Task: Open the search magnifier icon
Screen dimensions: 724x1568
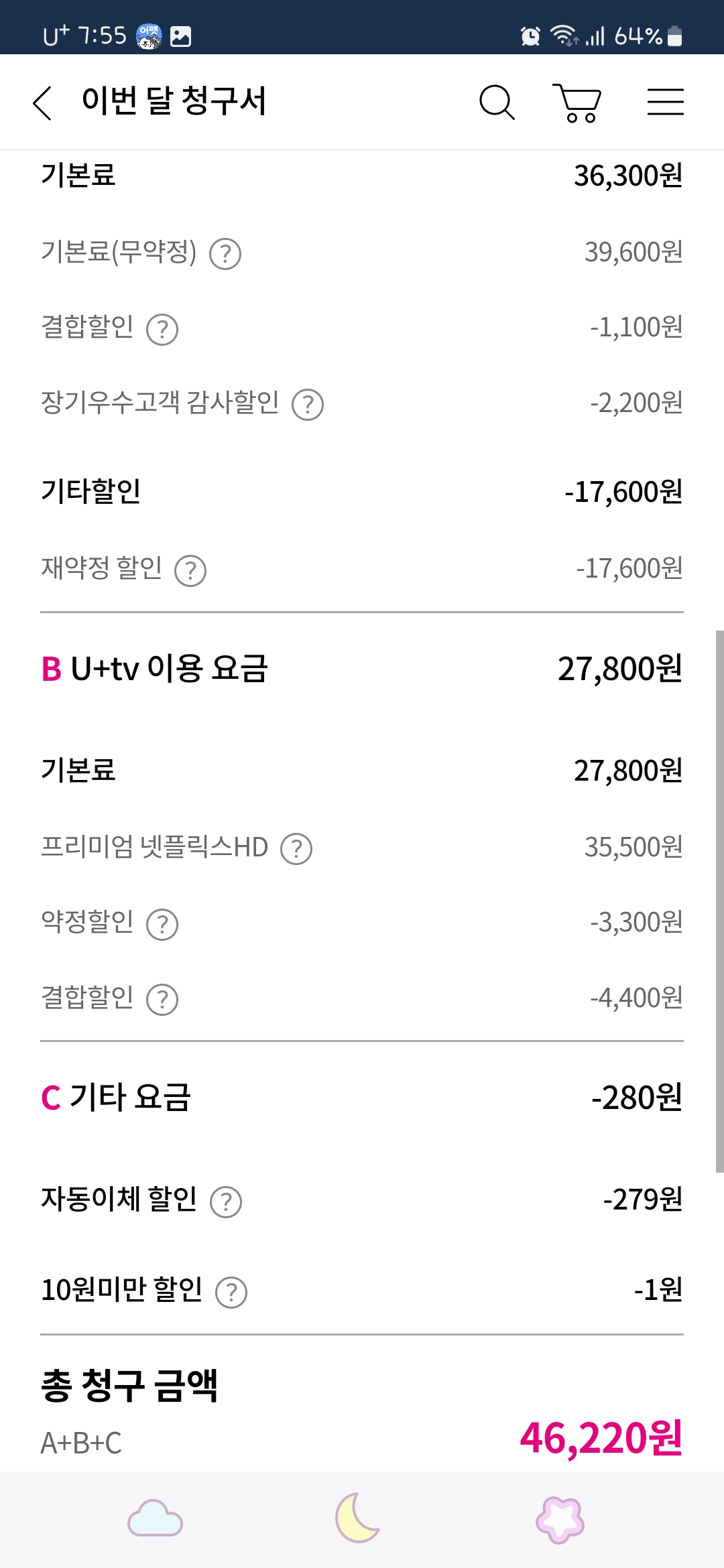Action: (x=497, y=103)
